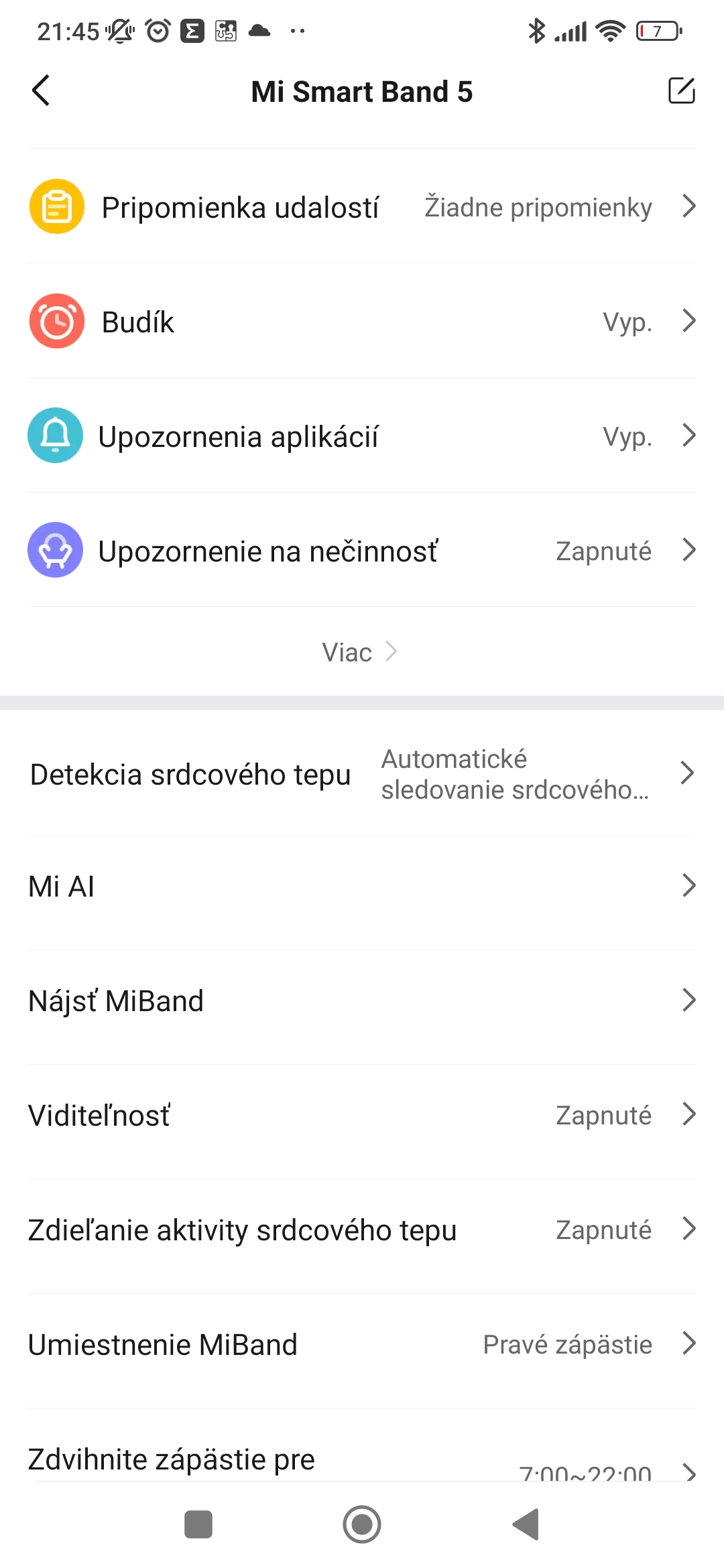Open Detekcia srdcového tepu
Image resolution: width=724 pixels, height=1568 pixels.
[362, 774]
